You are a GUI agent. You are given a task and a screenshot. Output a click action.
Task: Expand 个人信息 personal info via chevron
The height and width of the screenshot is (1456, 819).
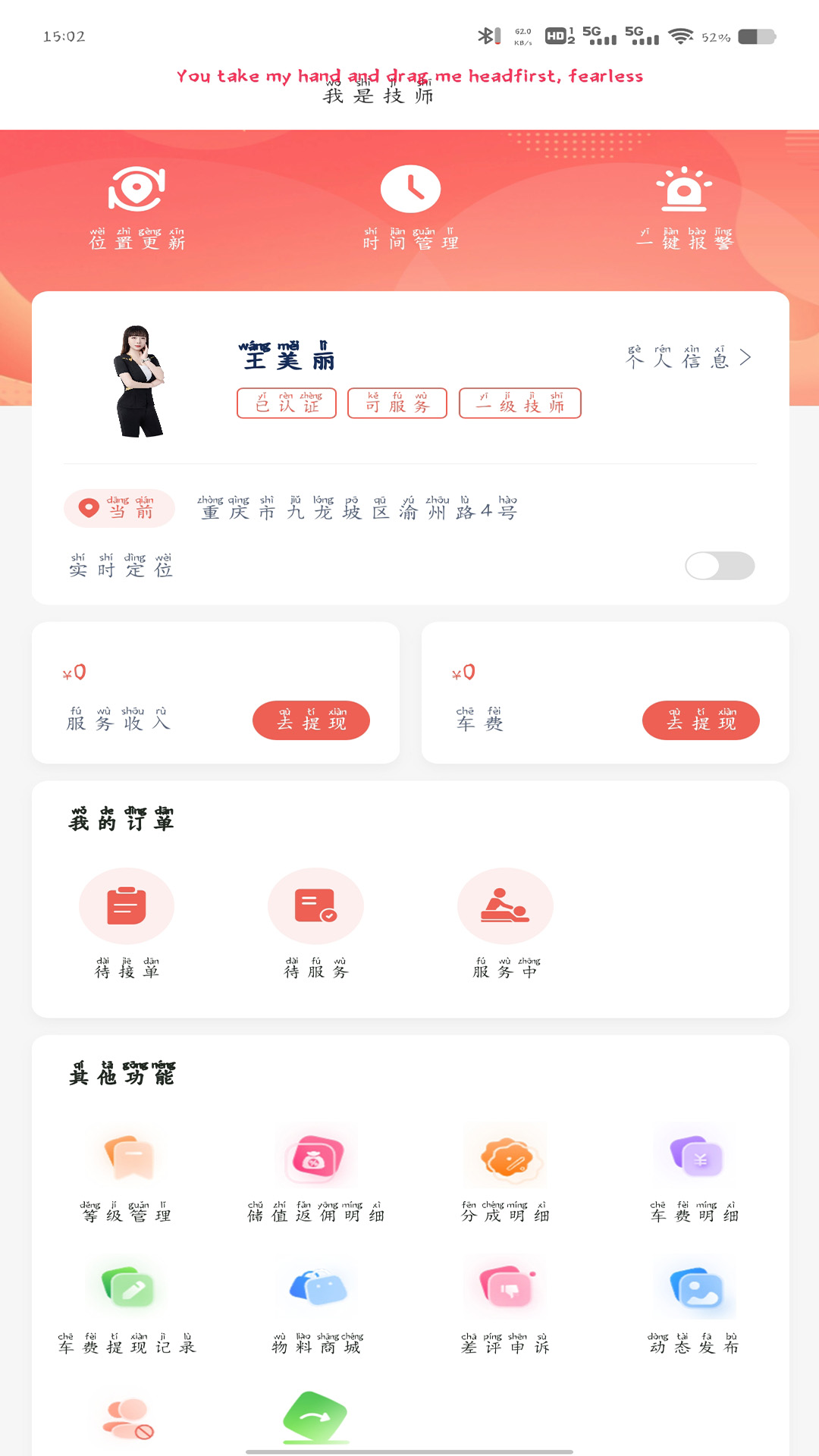pos(747,358)
